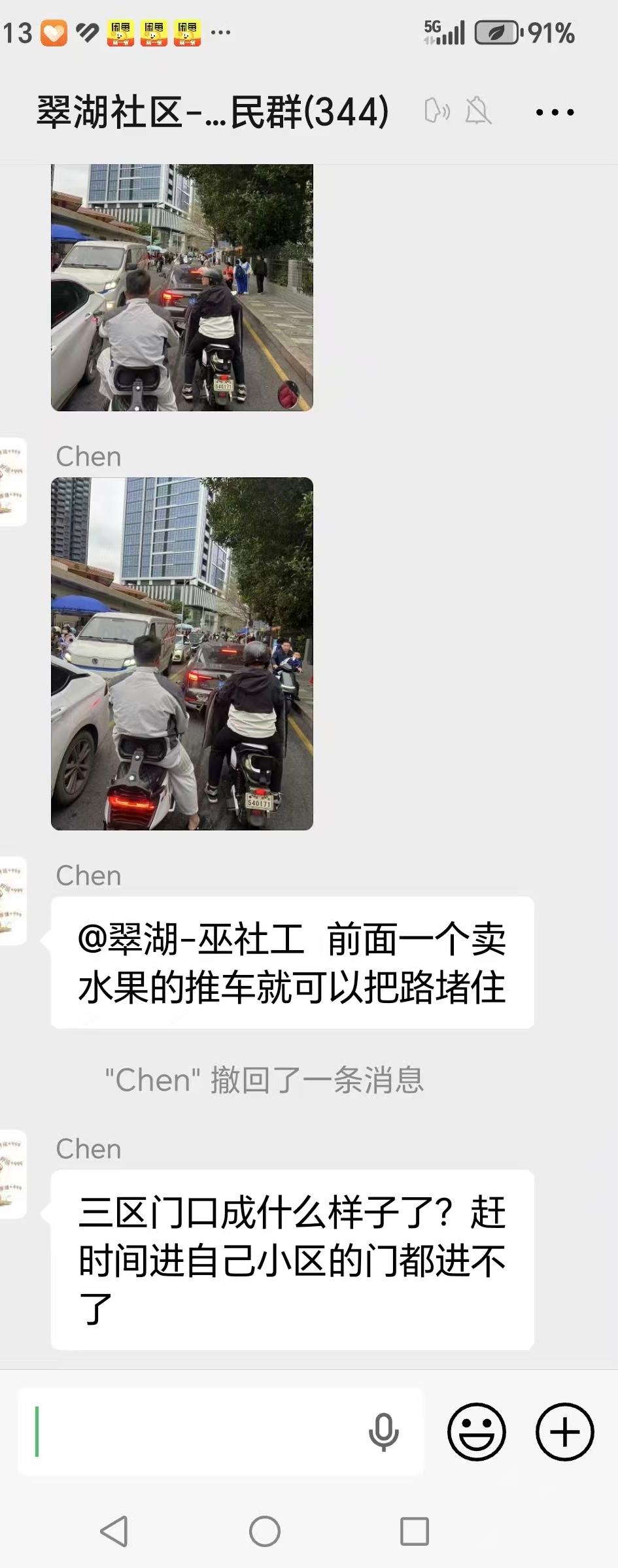This screenshot has height=1568, width=618.
Task: Go to the home screen
Action: point(265,1531)
